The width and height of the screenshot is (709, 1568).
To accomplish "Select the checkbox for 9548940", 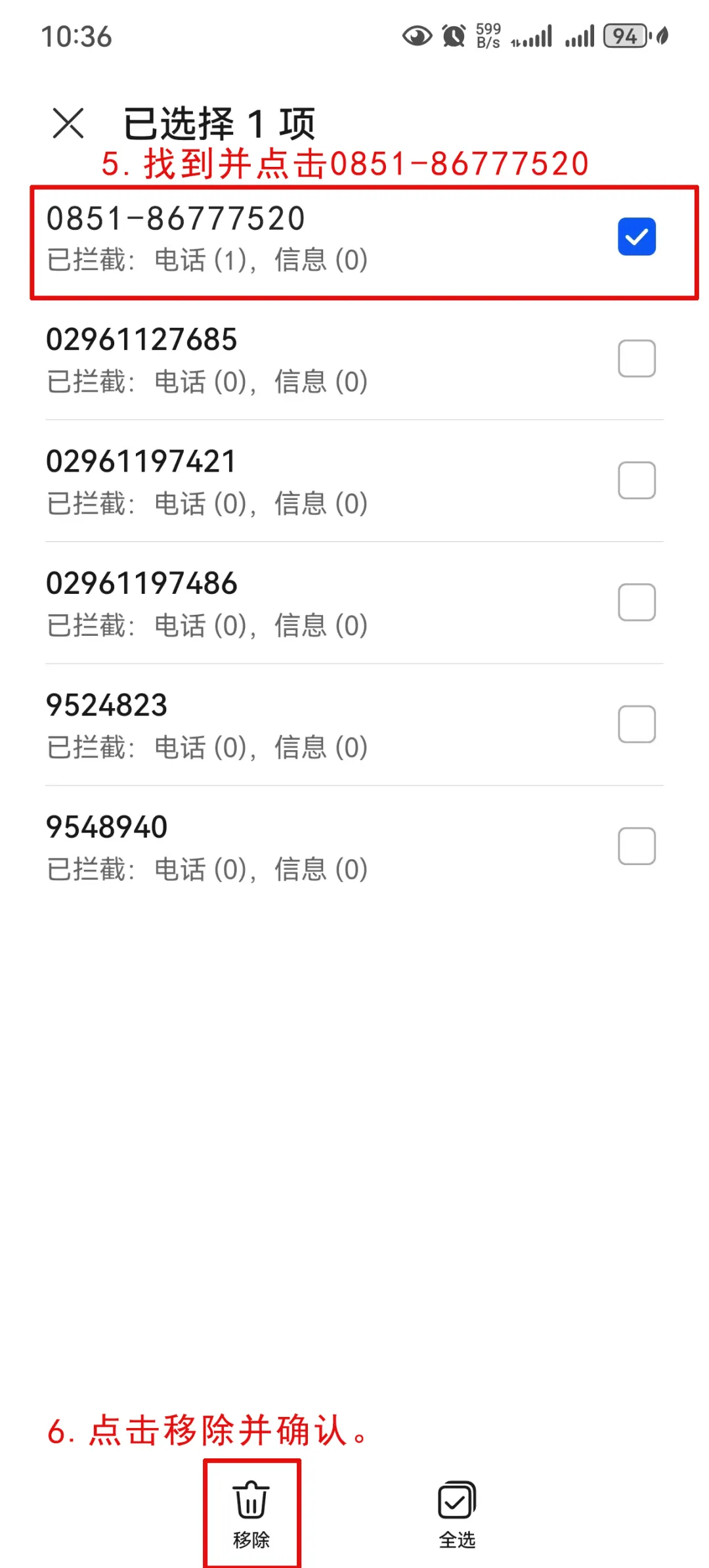I will tap(636, 846).
